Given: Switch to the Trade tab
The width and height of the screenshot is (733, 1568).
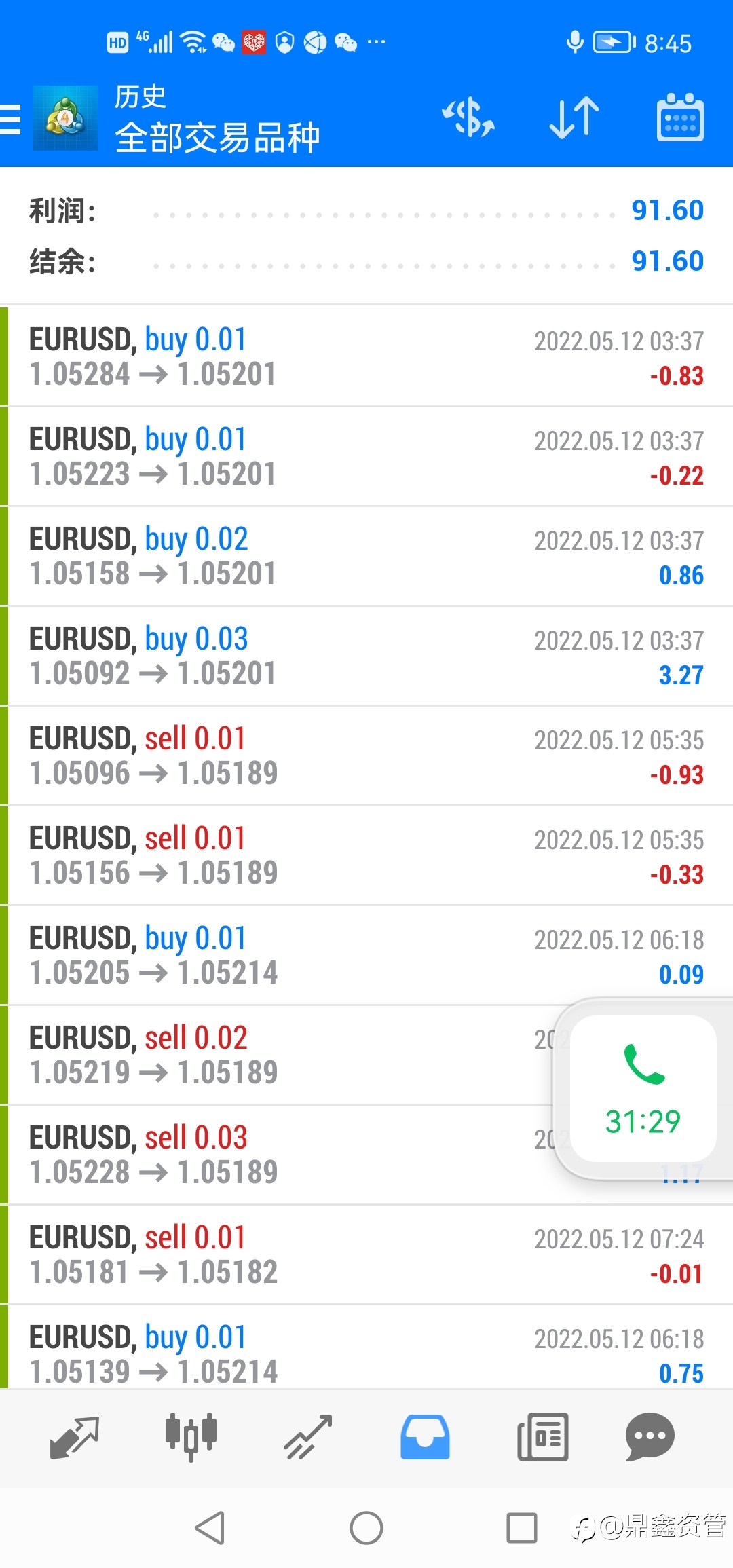Looking at the screenshot, I should click(308, 1437).
